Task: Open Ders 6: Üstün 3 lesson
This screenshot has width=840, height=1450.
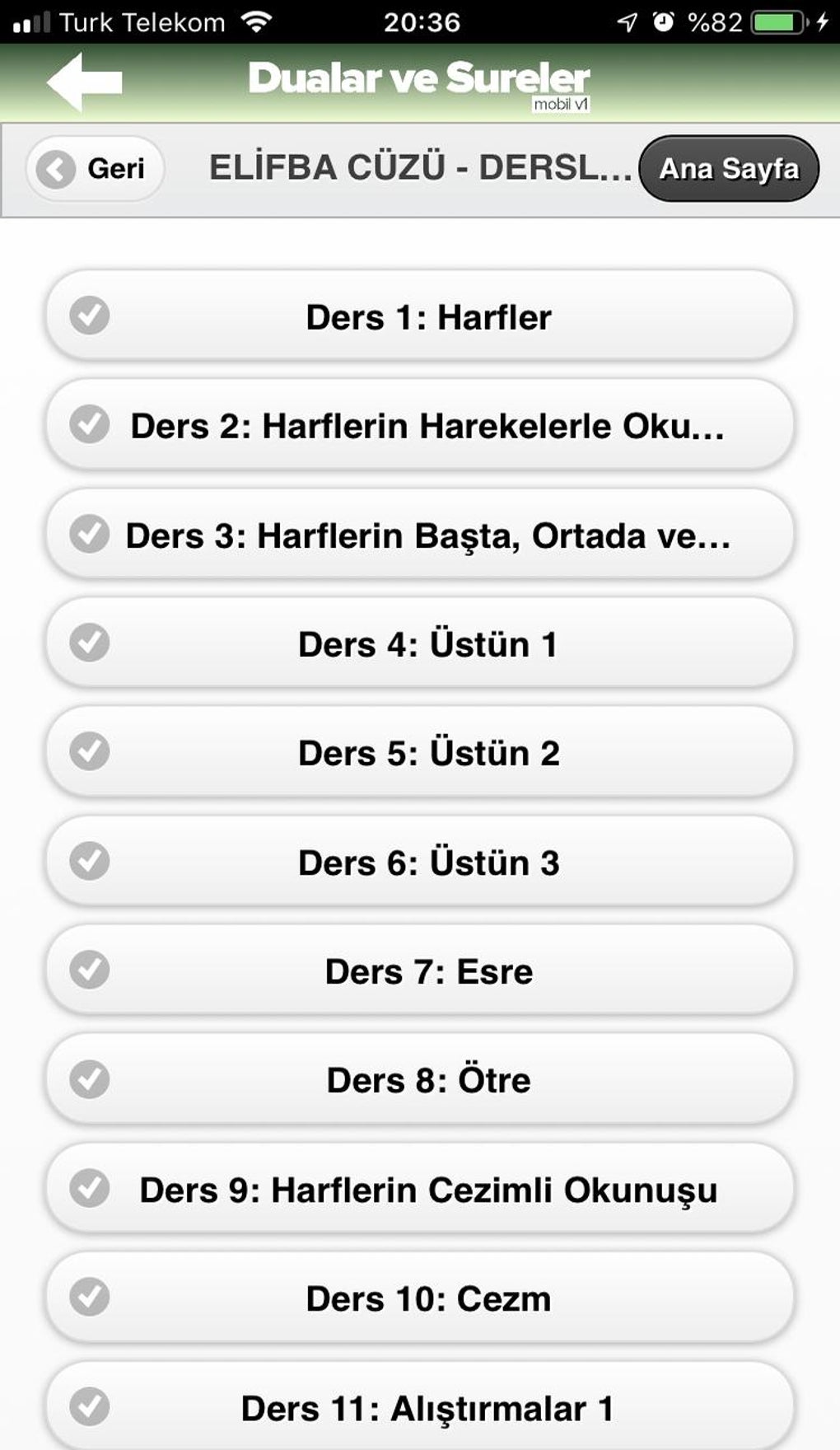Action: point(428,861)
